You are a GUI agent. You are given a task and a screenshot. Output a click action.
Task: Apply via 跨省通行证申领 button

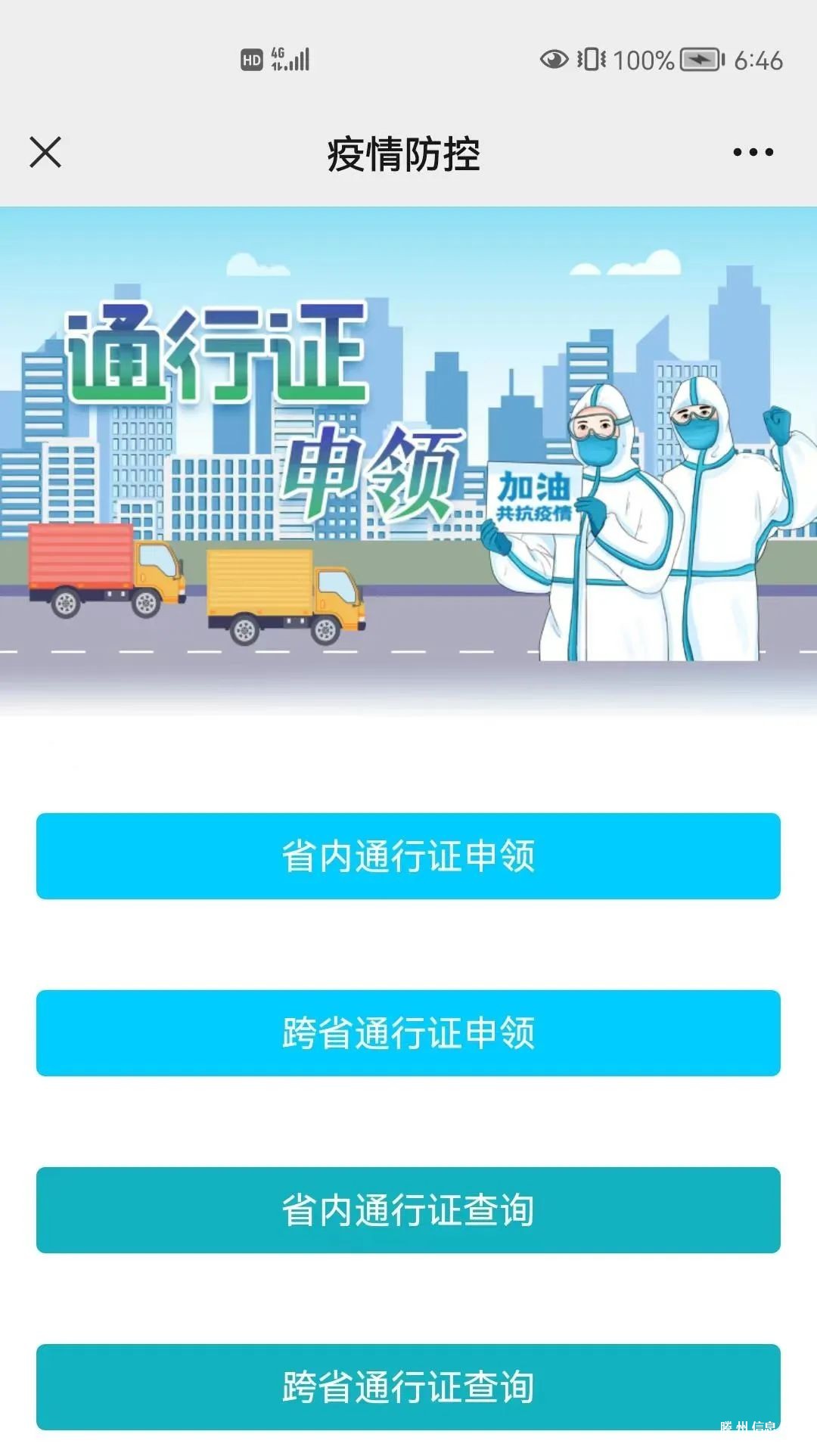[x=408, y=1033]
